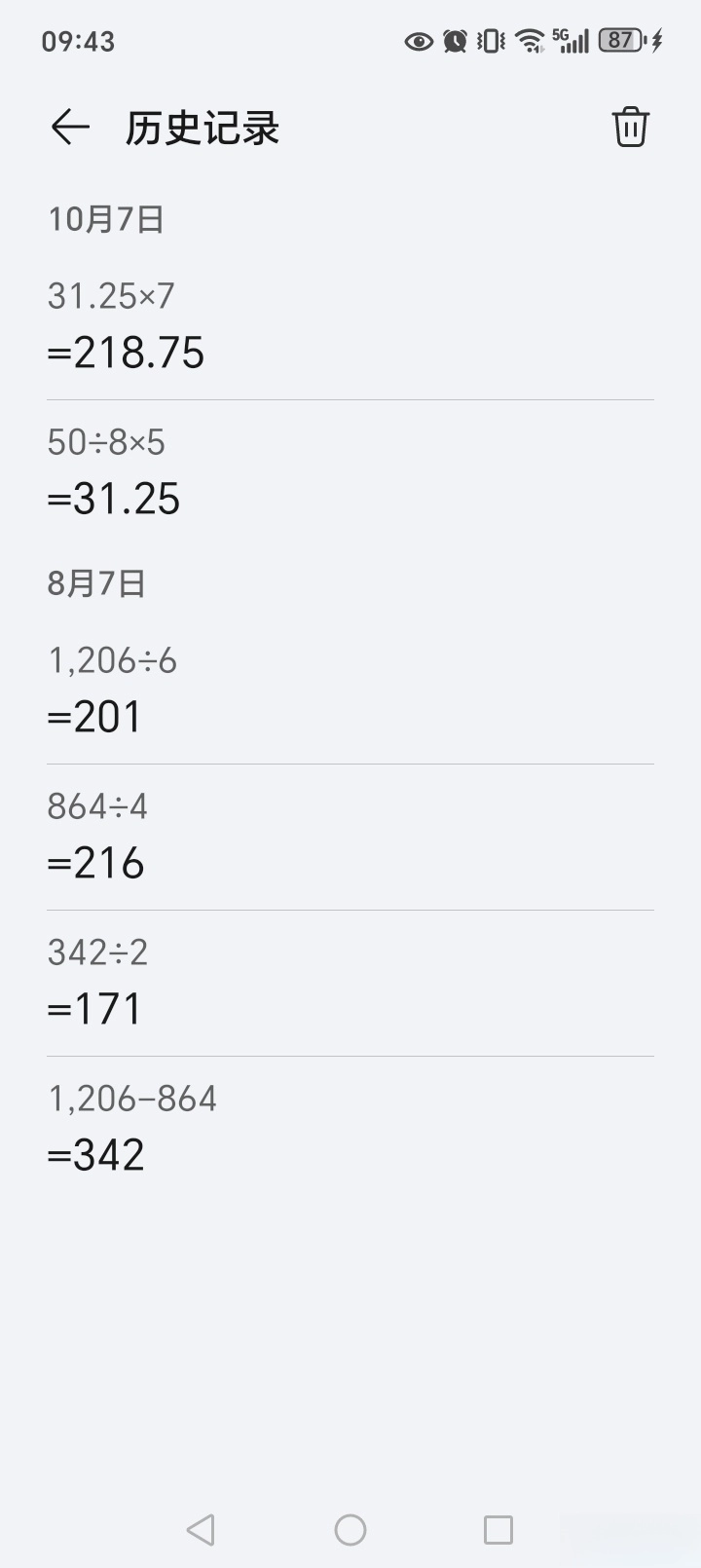Tap the result =218.75
Screen dimensions: 701x1568
click(x=127, y=353)
